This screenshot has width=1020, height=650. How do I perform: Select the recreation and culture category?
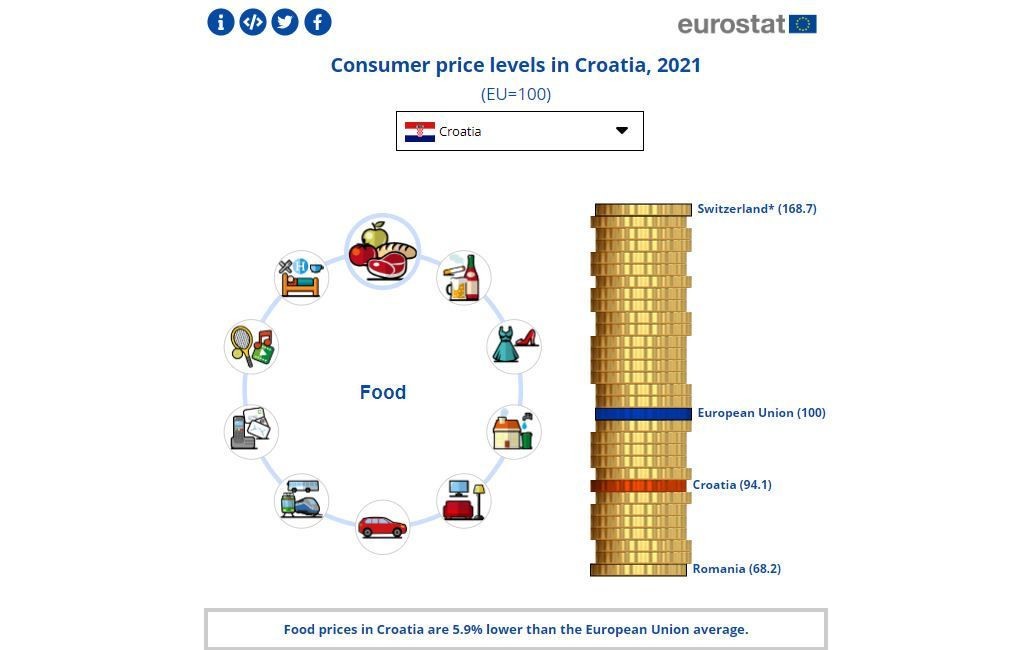251,346
